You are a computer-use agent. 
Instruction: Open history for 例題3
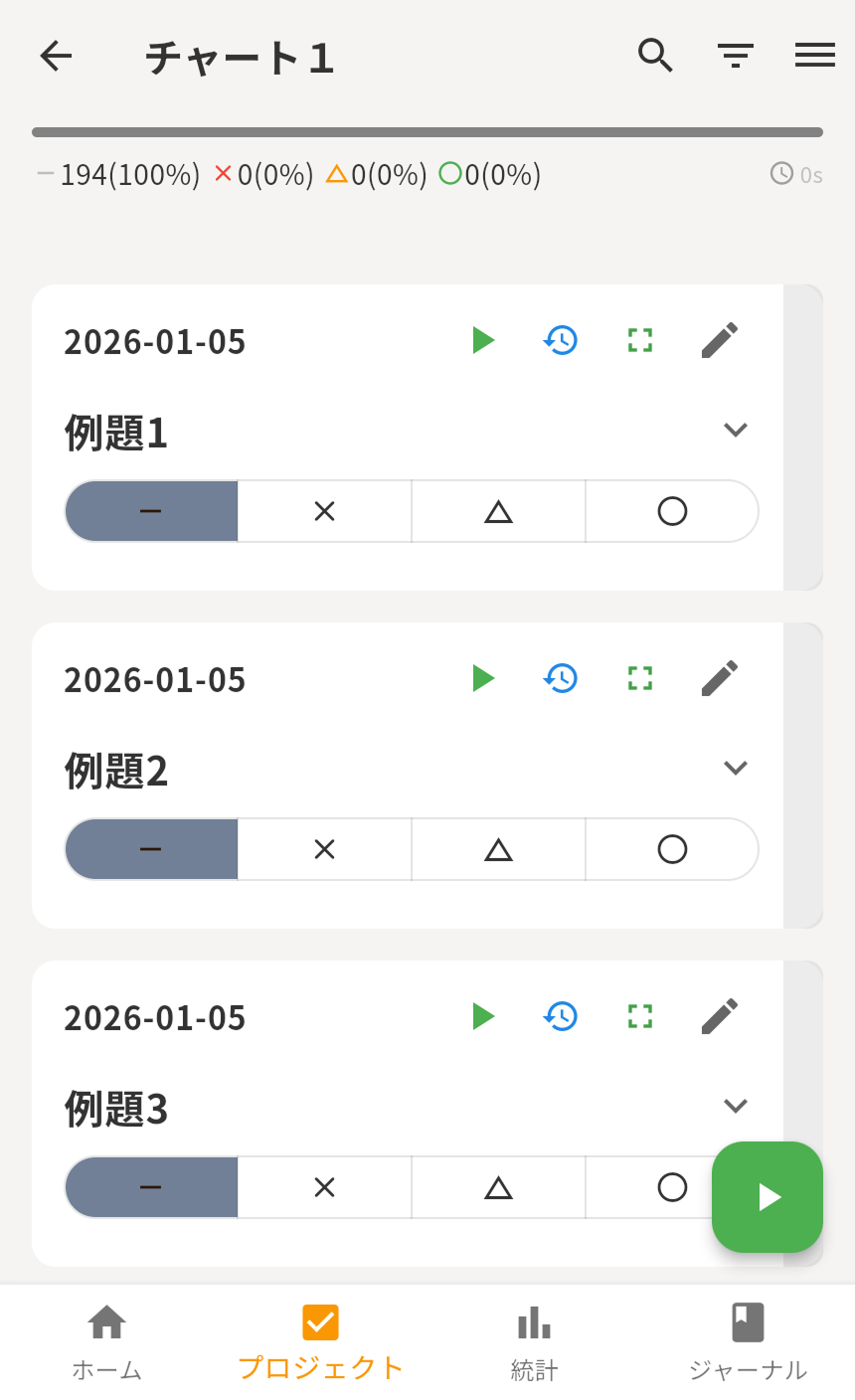click(560, 1015)
